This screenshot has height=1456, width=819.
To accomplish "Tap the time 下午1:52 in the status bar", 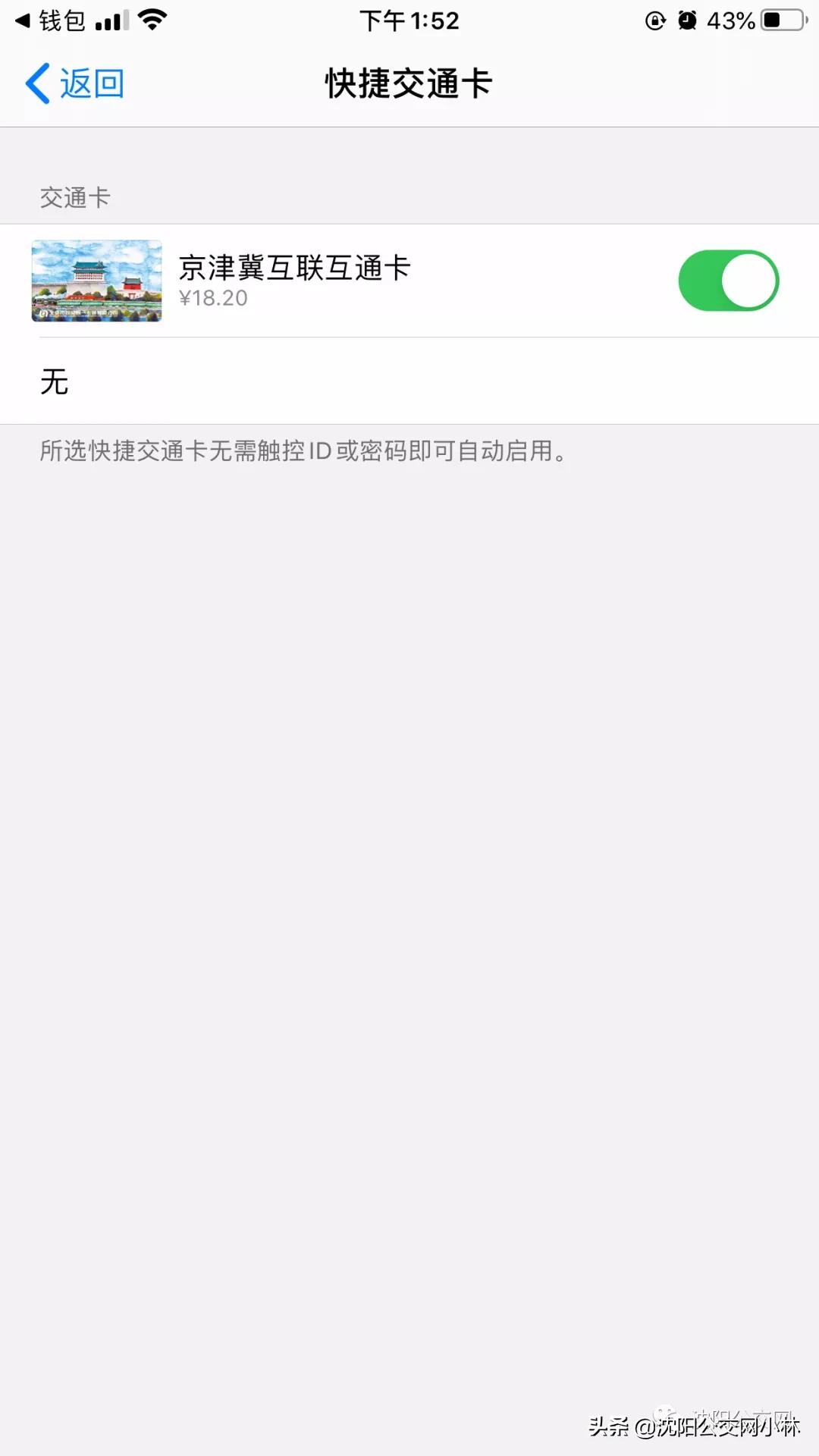I will [409, 20].
